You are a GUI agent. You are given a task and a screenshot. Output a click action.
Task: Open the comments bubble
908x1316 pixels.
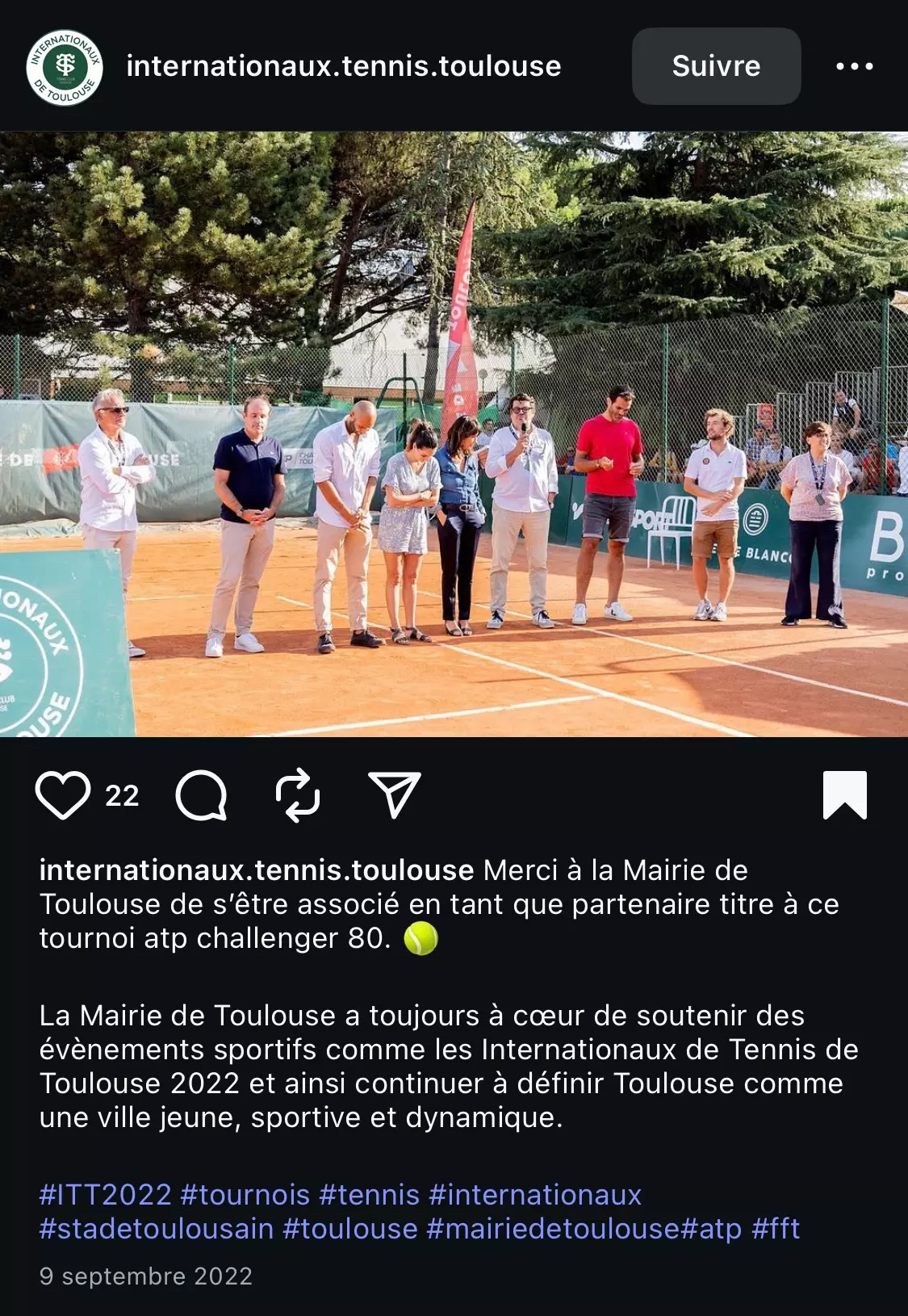pyautogui.click(x=201, y=795)
